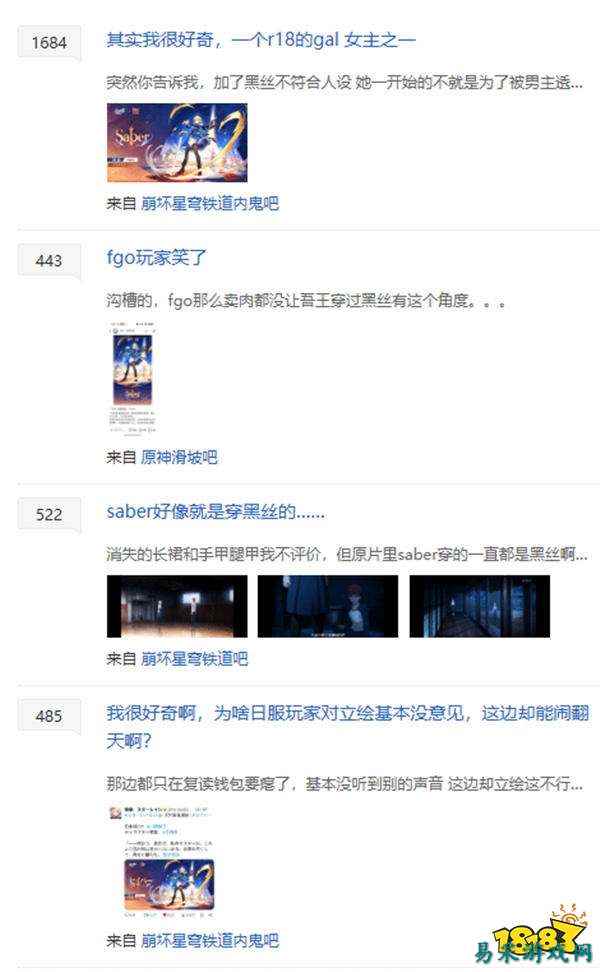Visit 崩坏星穹铁道内鬼吧 under the r18 gal post
Screen dimensions: 600x972
click(209, 203)
